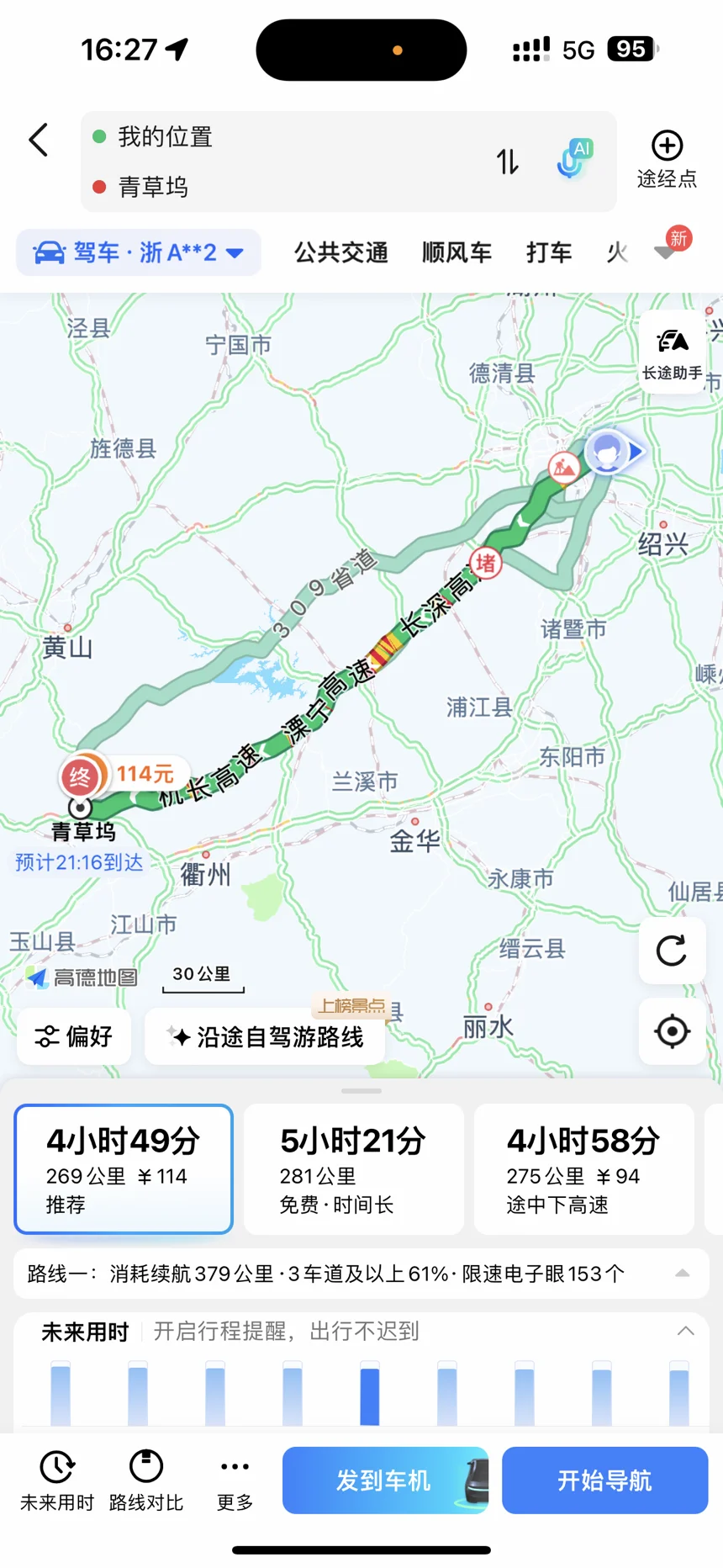The width and height of the screenshot is (723, 1568).
Task: Open 路线对比 route comparison
Action: (146, 1481)
